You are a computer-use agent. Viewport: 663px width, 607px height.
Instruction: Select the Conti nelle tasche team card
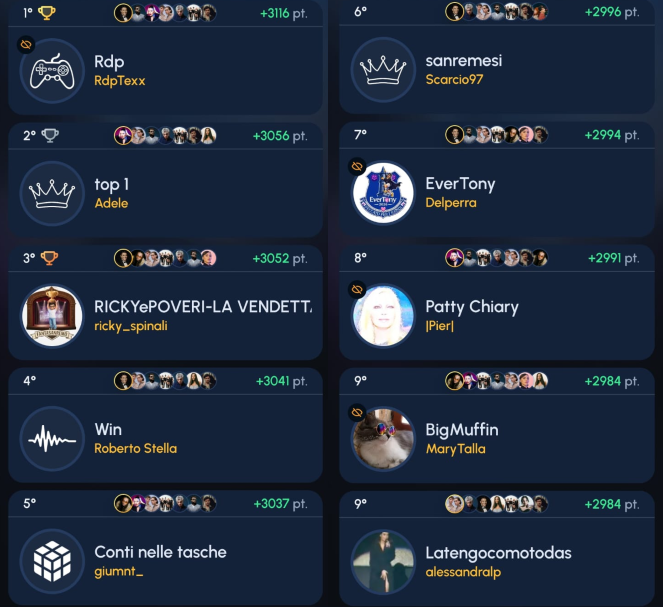165,560
